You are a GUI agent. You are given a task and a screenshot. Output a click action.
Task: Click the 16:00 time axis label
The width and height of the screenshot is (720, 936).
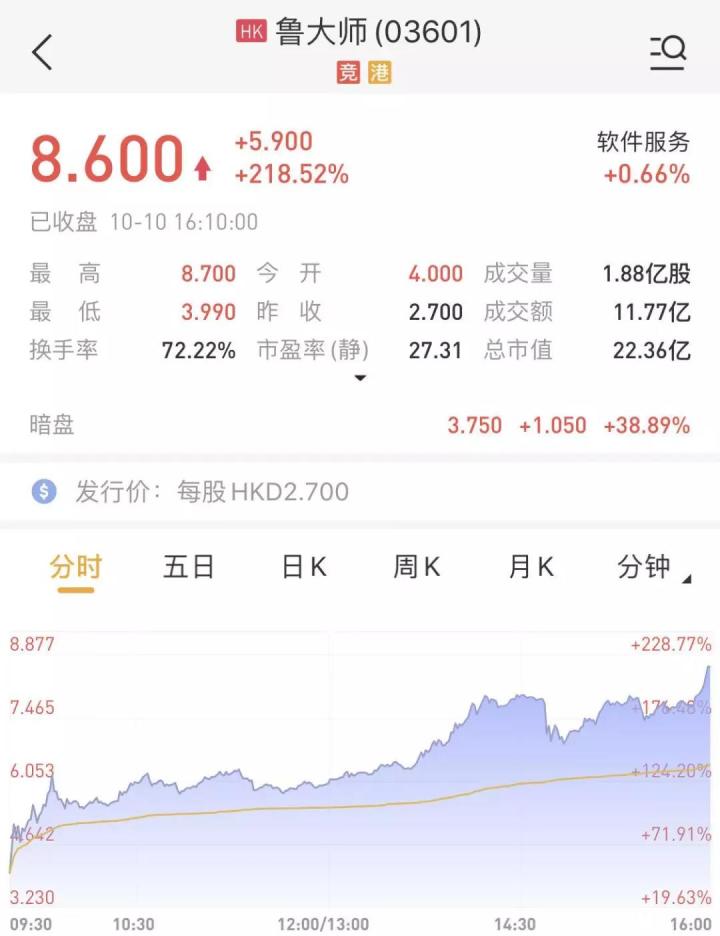point(686,916)
